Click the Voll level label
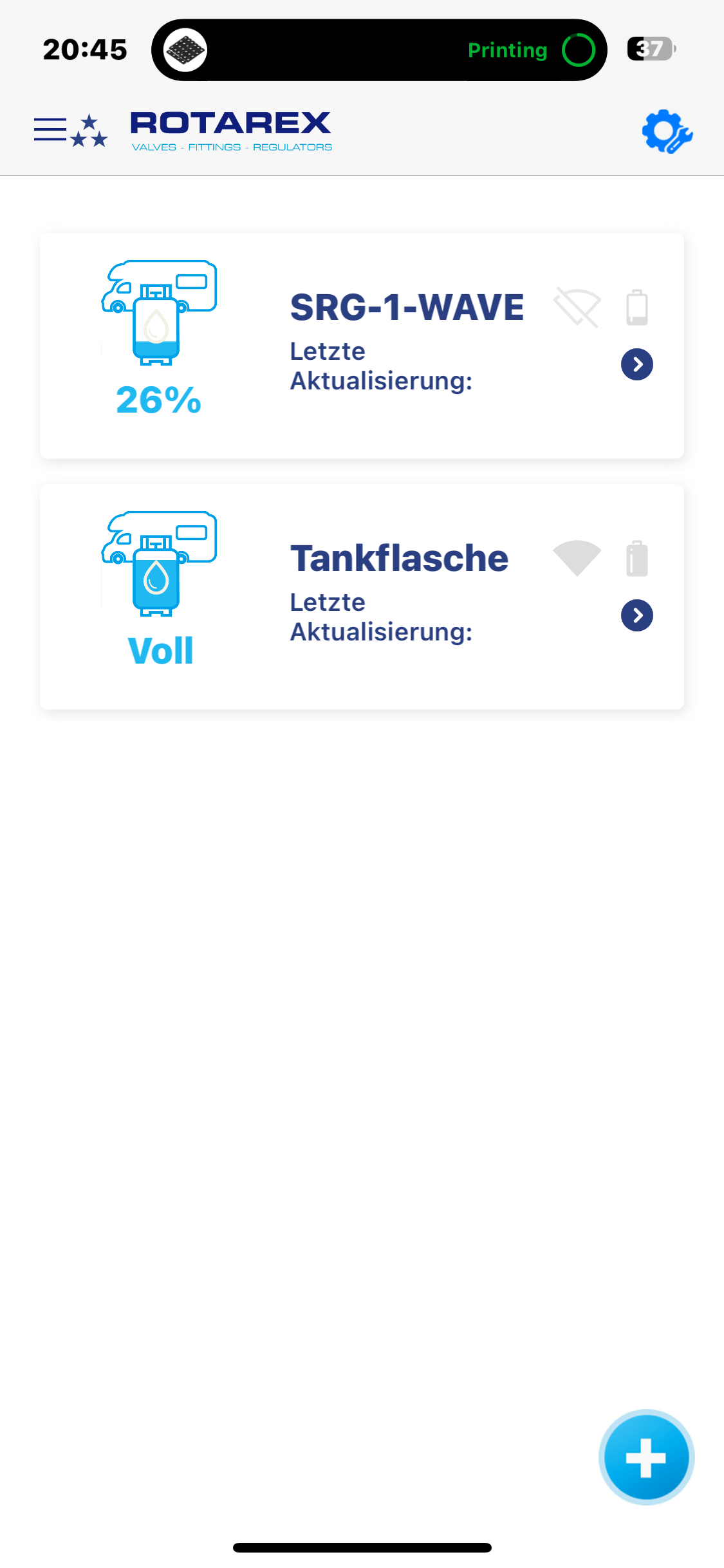 (160, 650)
